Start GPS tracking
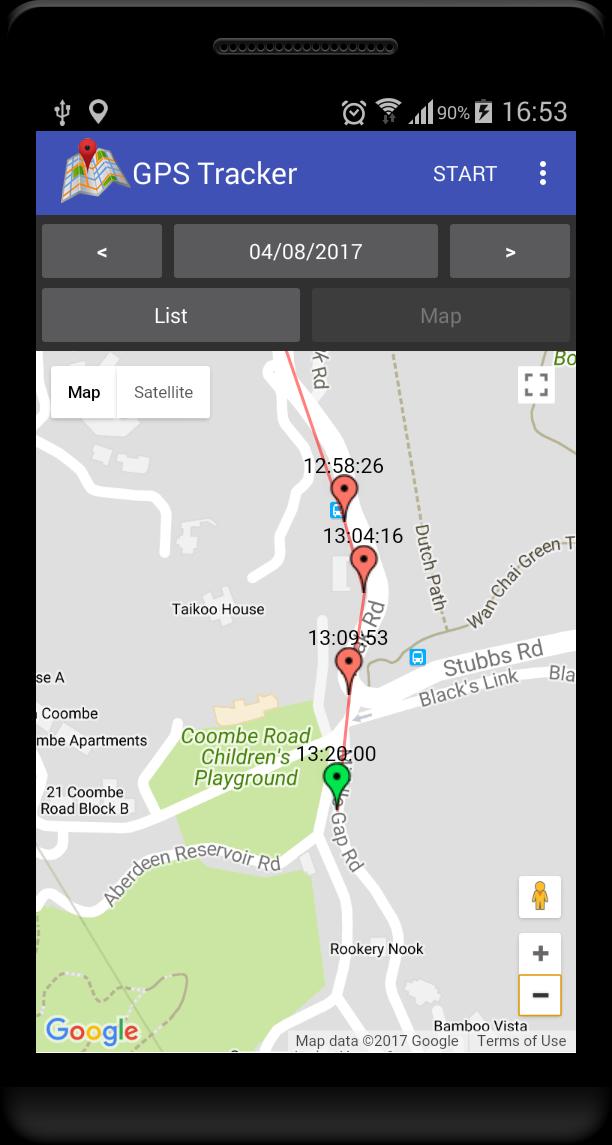 pyautogui.click(x=464, y=173)
